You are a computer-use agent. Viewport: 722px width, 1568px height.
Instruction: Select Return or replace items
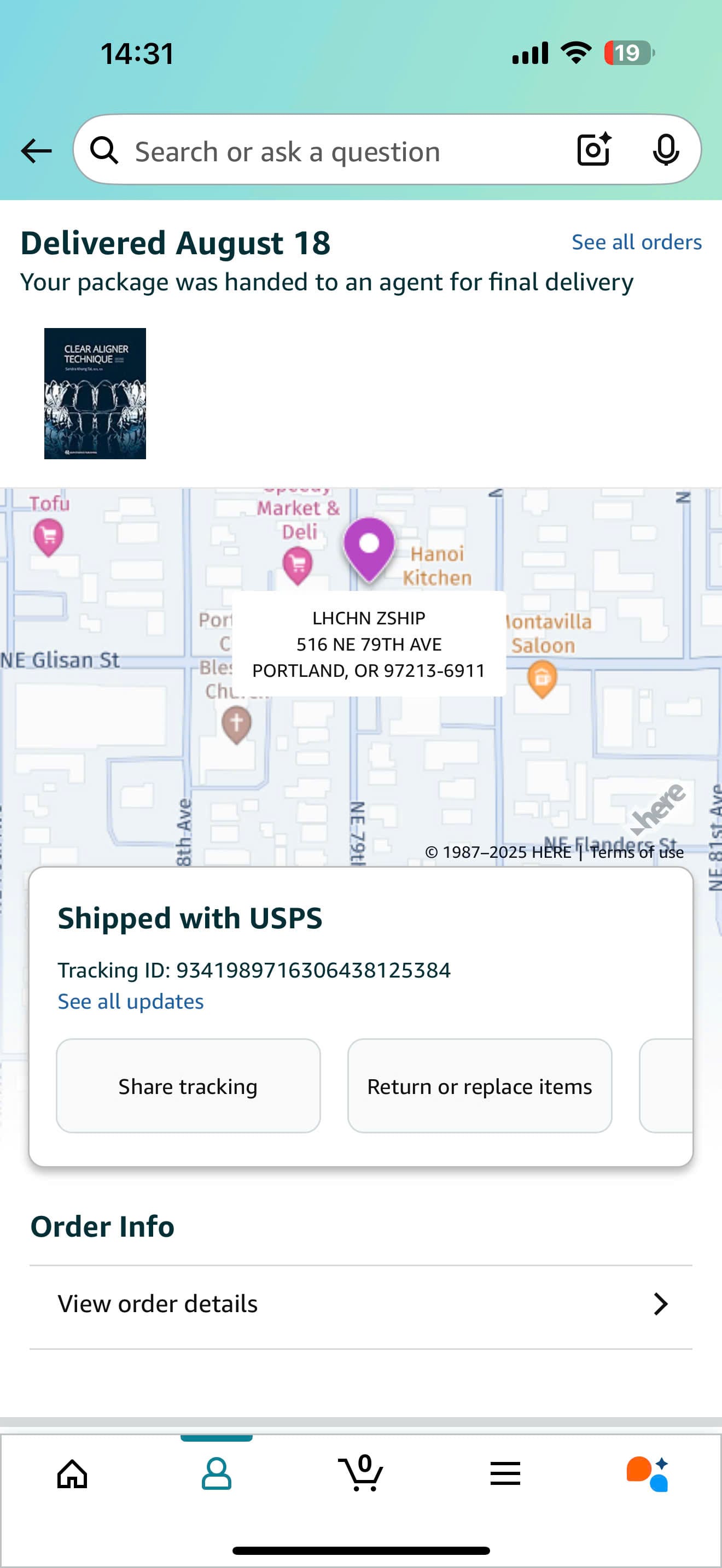[479, 1086]
